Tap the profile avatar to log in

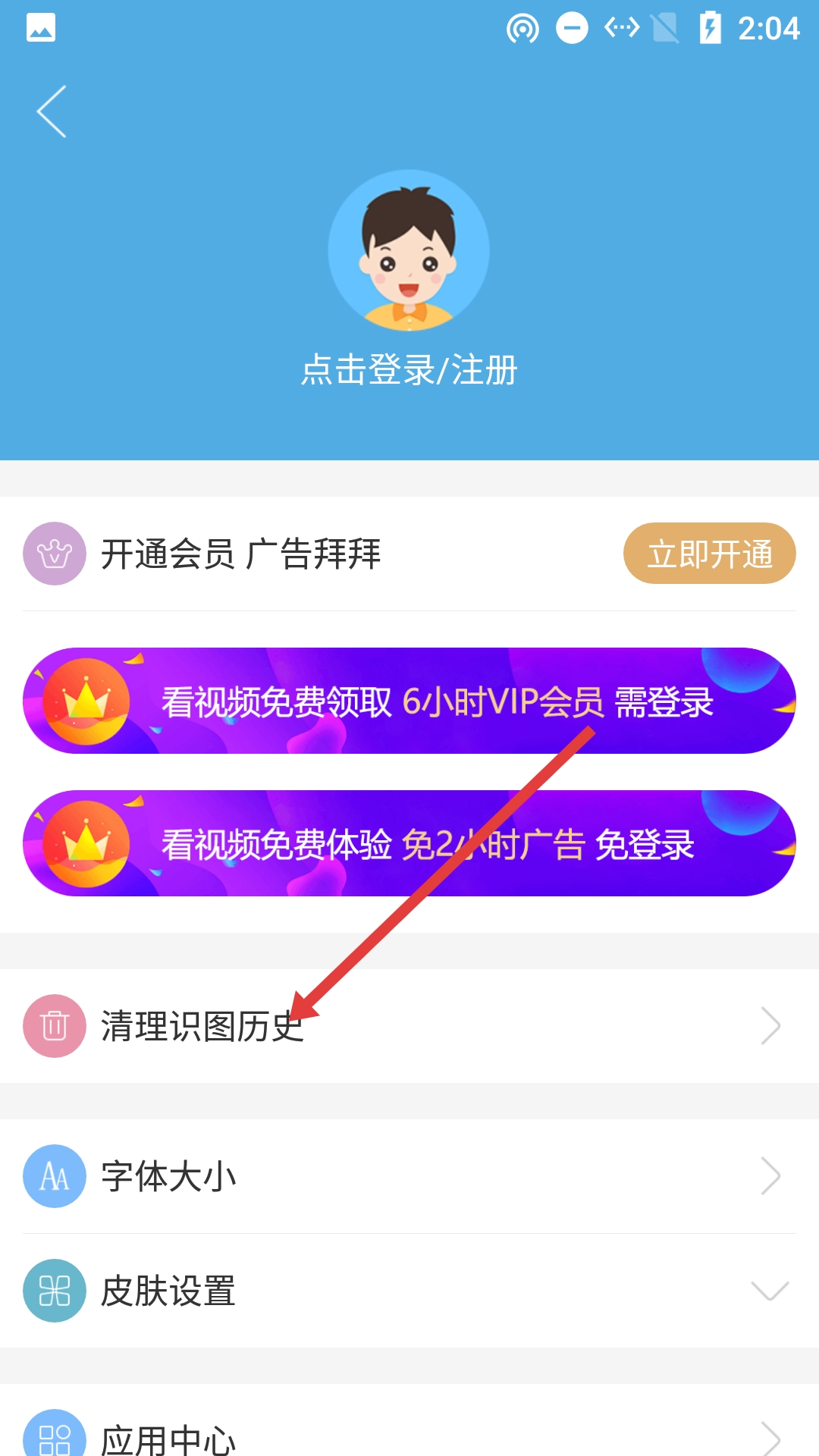[409, 250]
